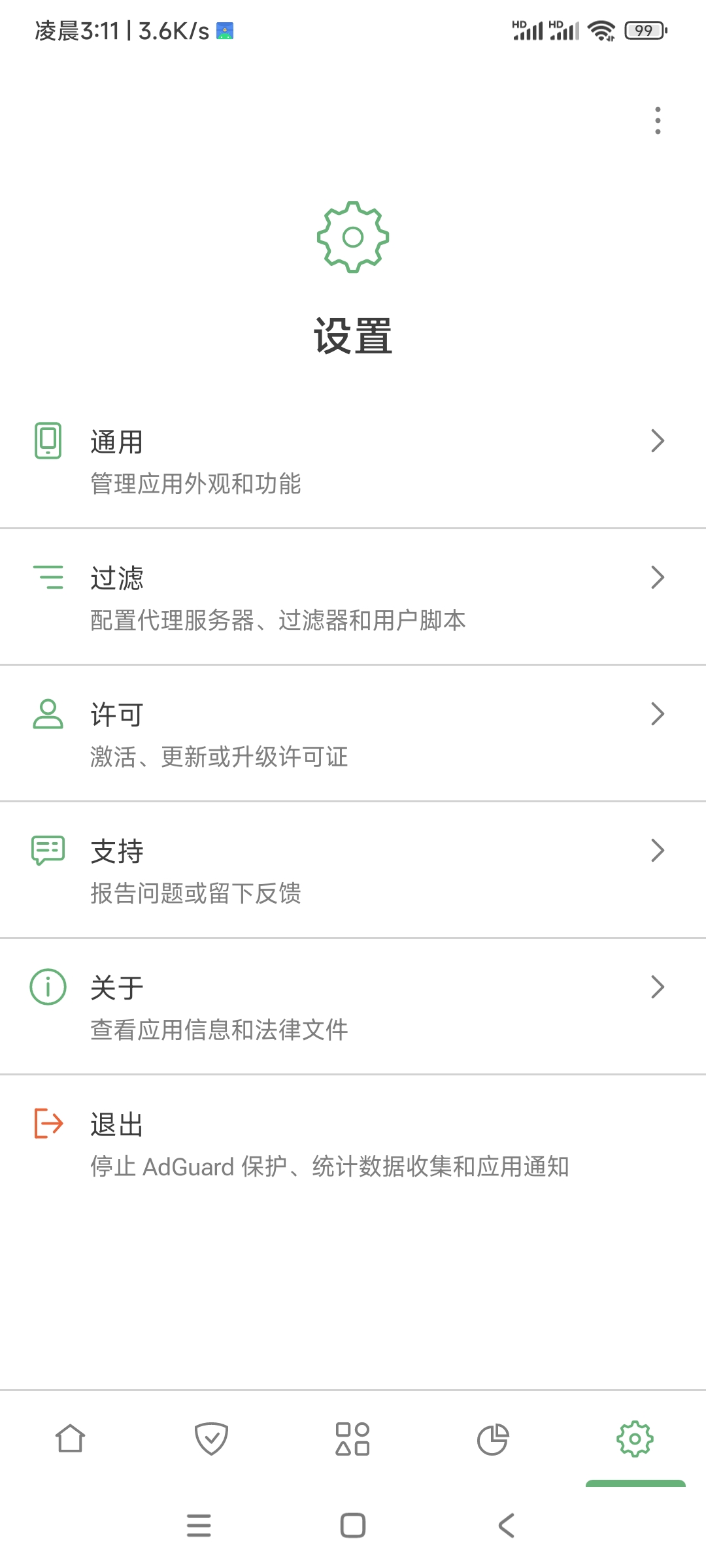The image size is (706, 1568).
Task: Switch to the statistics pie chart tab
Action: [x=494, y=1439]
